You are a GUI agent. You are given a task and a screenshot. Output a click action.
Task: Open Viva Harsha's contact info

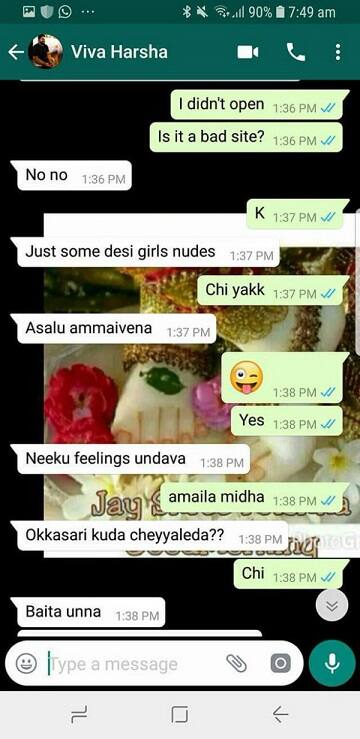[119, 52]
